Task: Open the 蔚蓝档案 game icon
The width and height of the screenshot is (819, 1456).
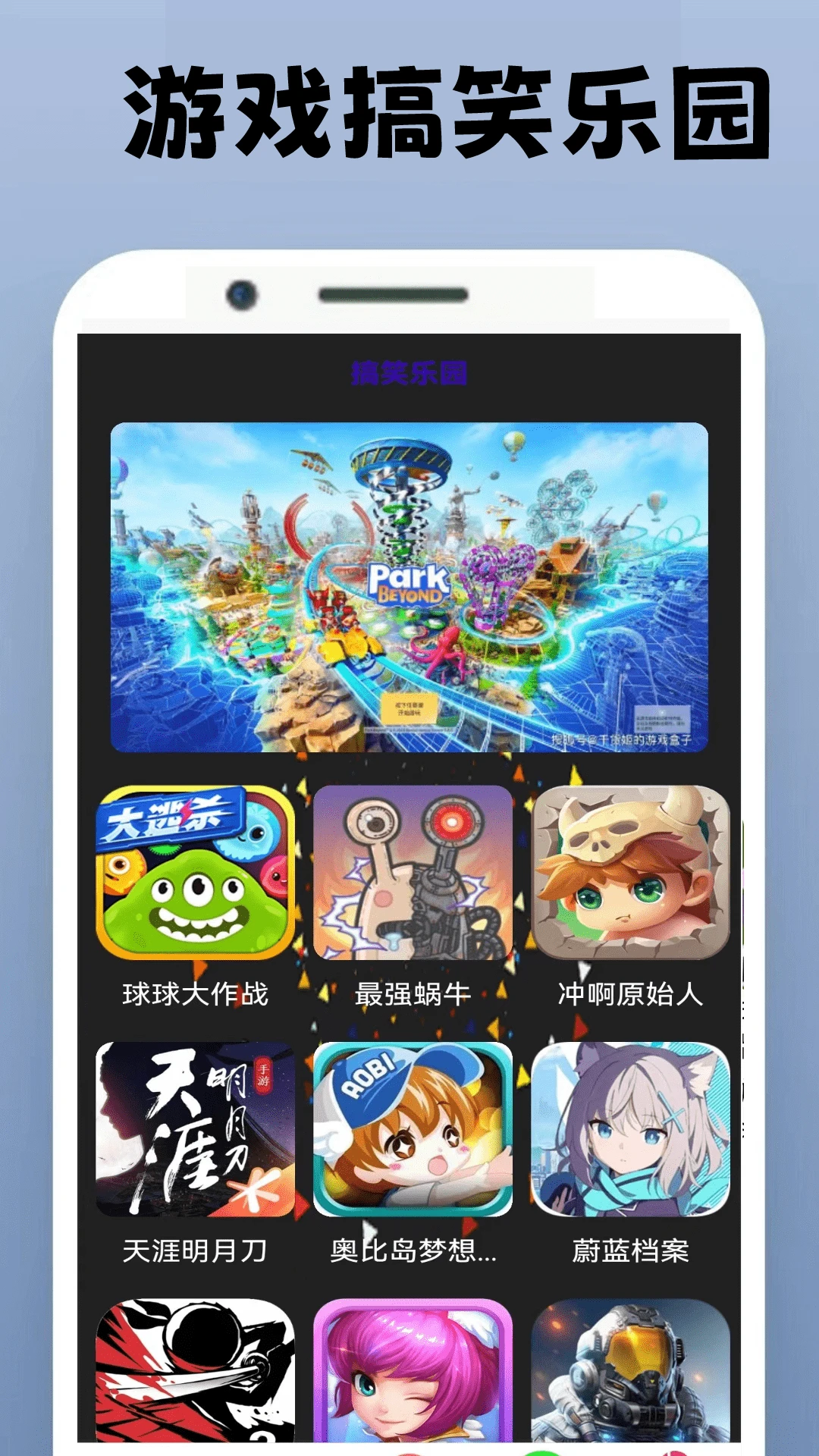Action: click(629, 1130)
